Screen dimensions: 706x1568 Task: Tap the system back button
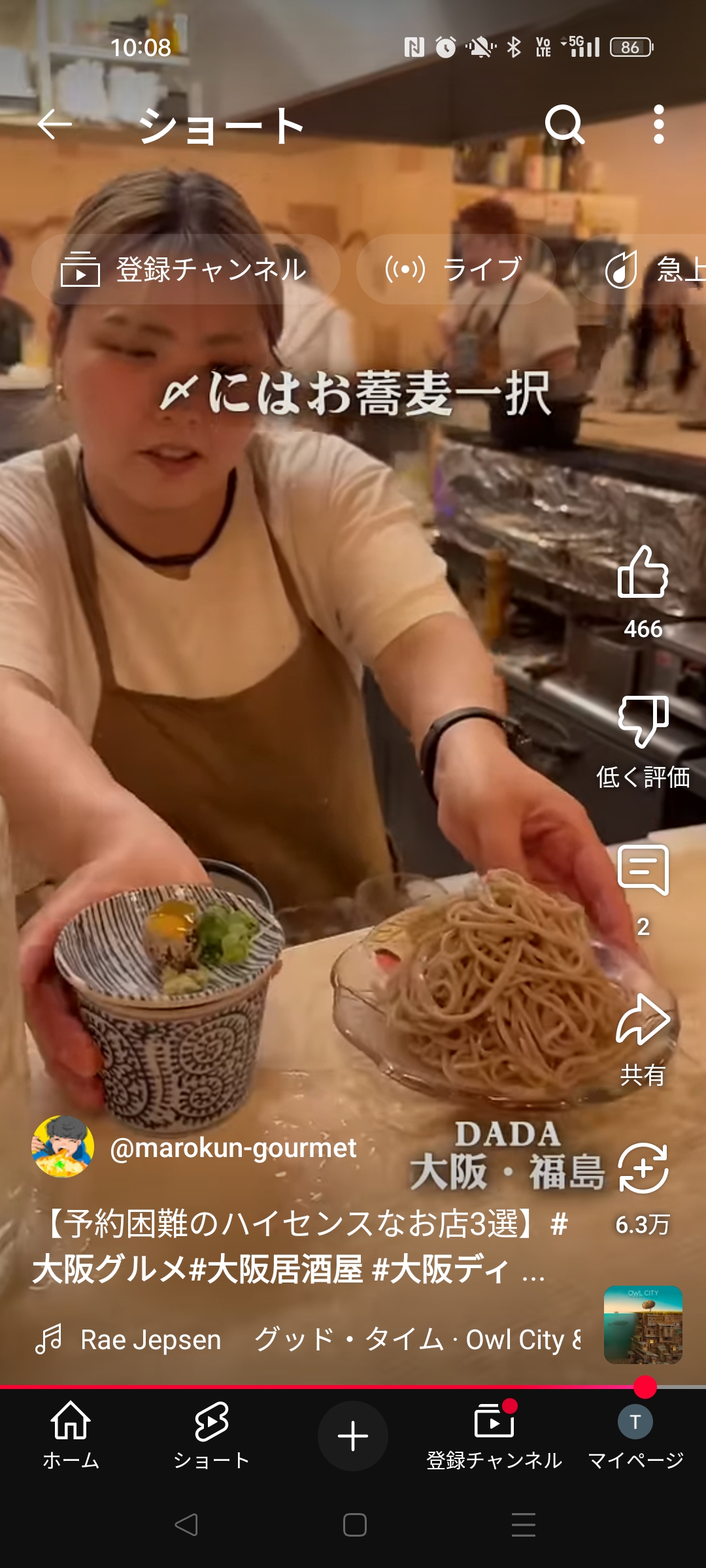click(186, 1525)
